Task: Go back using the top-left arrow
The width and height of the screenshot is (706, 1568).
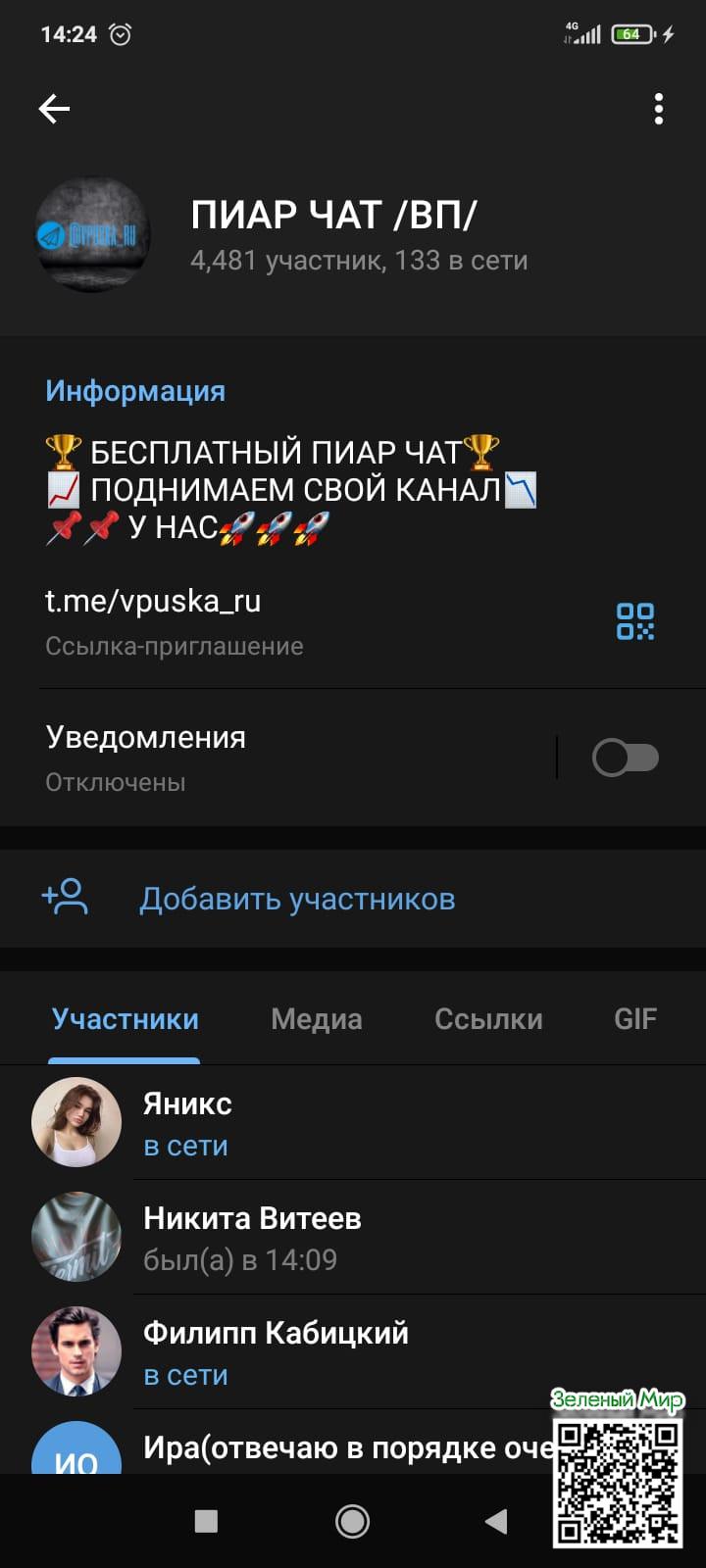Action: (x=54, y=109)
